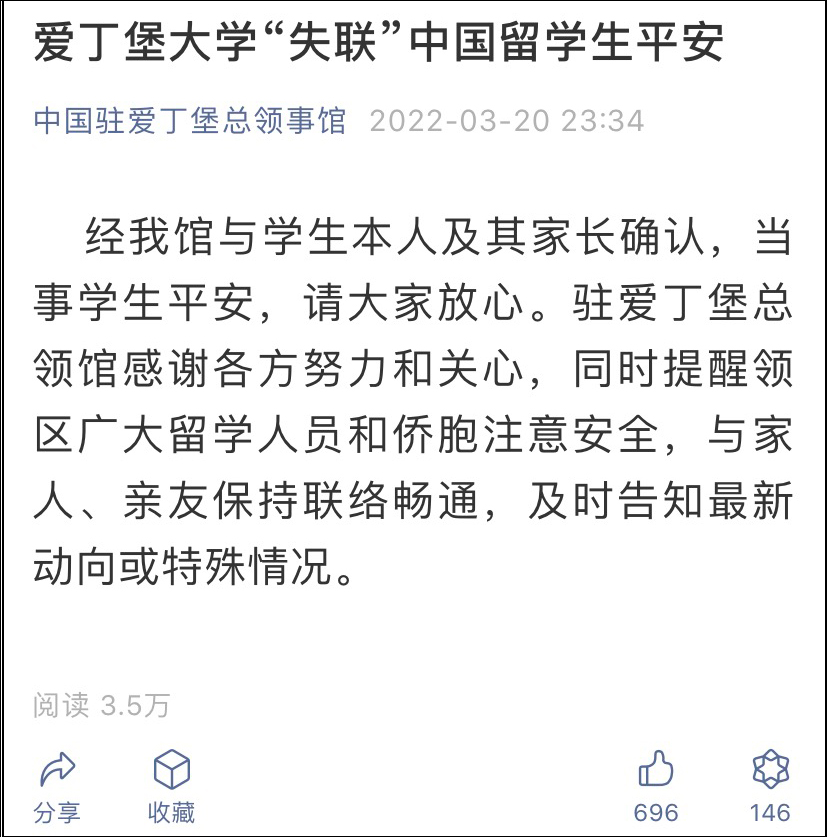Click the closing line 动向或特殊情况
Screen dimensions: 828x837
click(x=180, y=563)
